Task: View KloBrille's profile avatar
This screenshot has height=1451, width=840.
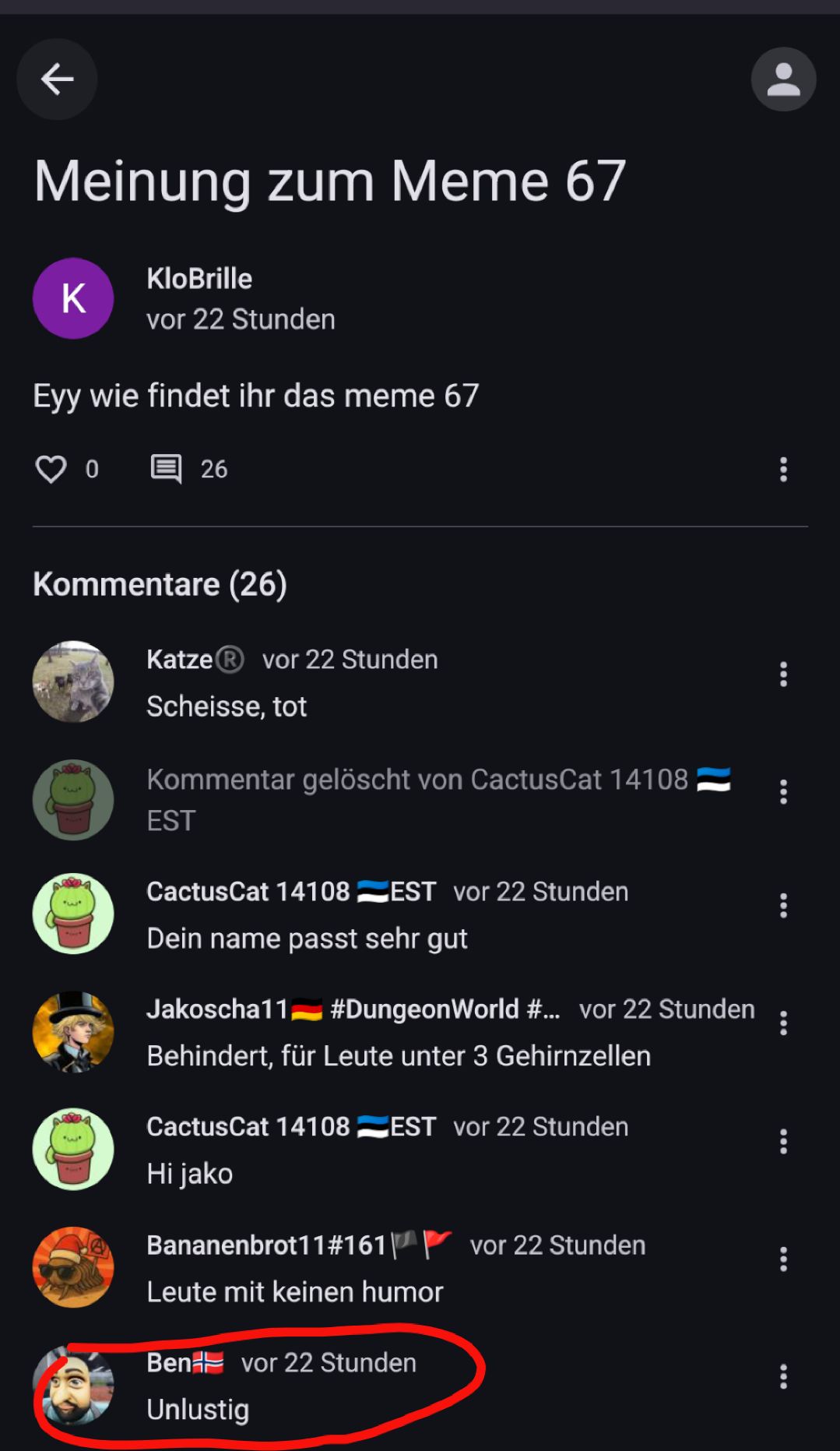Action: click(x=73, y=298)
